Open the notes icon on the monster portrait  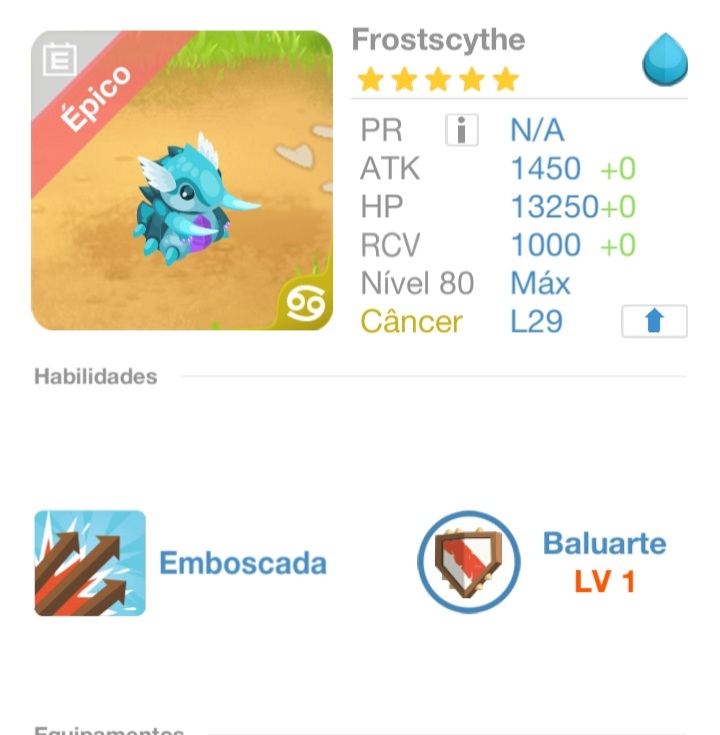click(x=60, y=60)
